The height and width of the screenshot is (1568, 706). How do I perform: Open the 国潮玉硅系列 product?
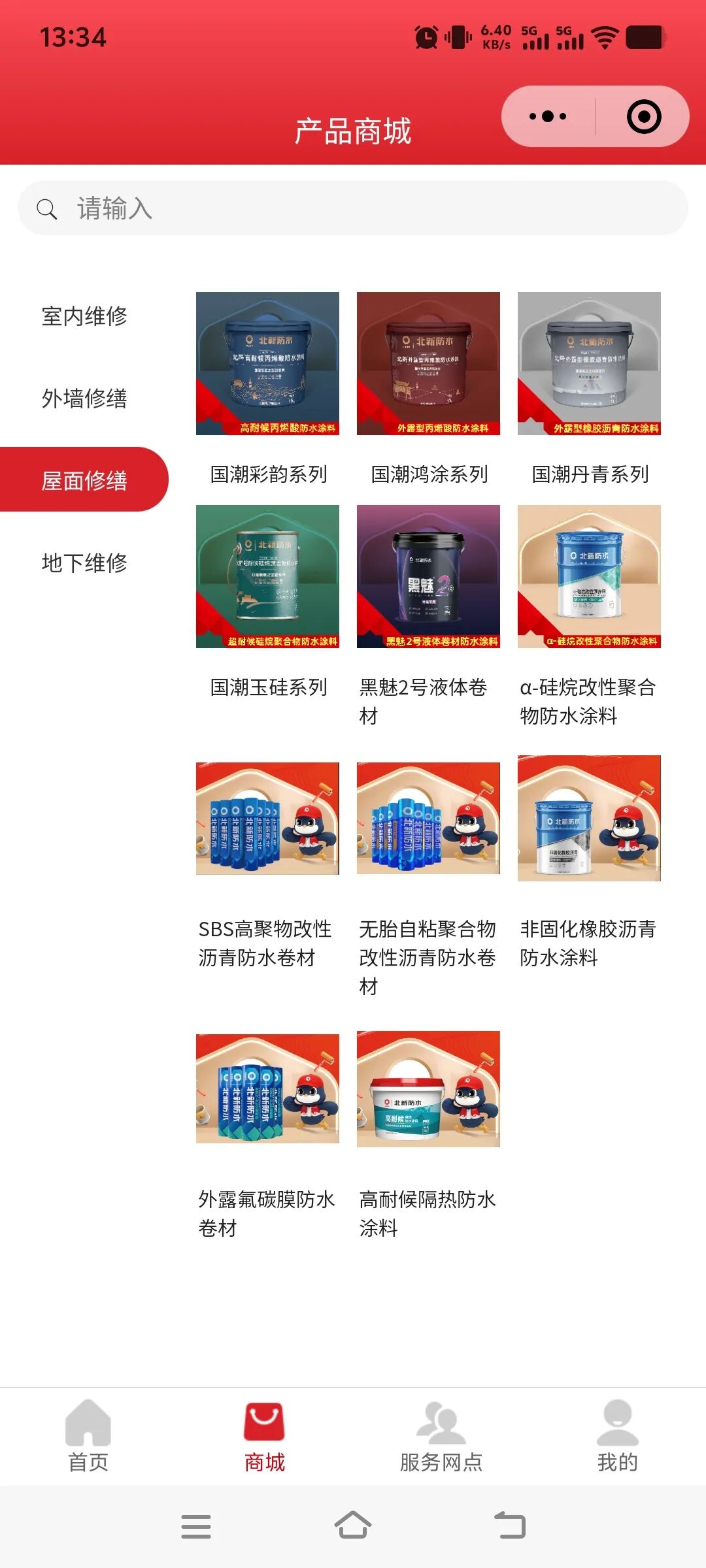click(x=268, y=577)
